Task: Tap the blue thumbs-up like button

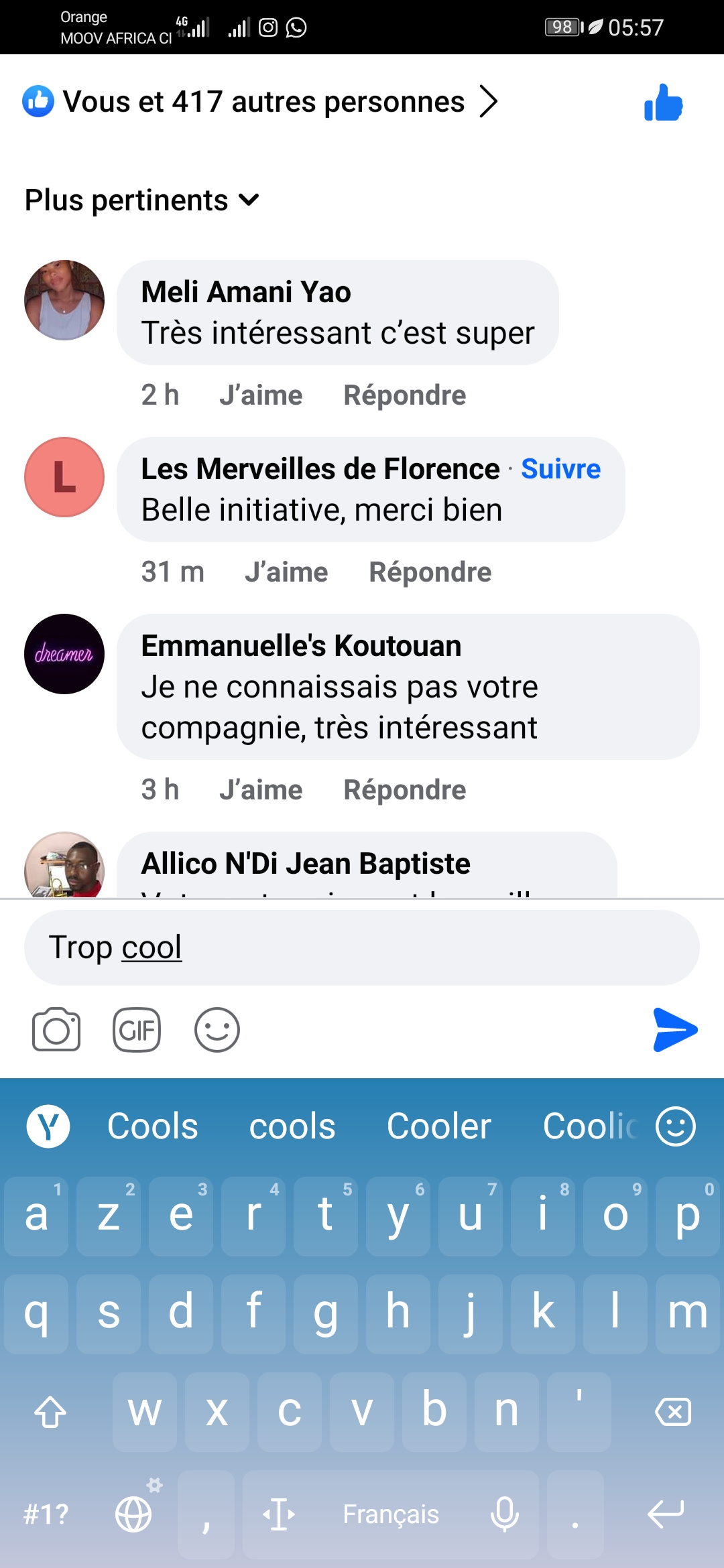Action: [663, 103]
